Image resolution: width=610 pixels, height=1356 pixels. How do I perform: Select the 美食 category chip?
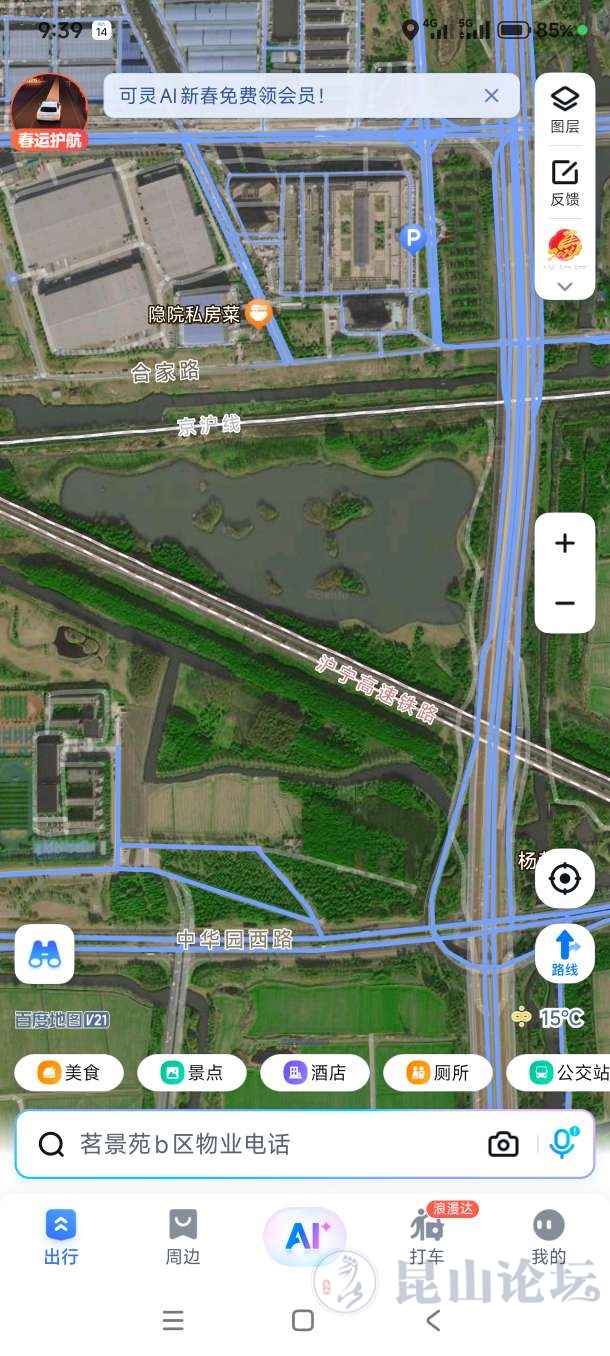point(69,1073)
